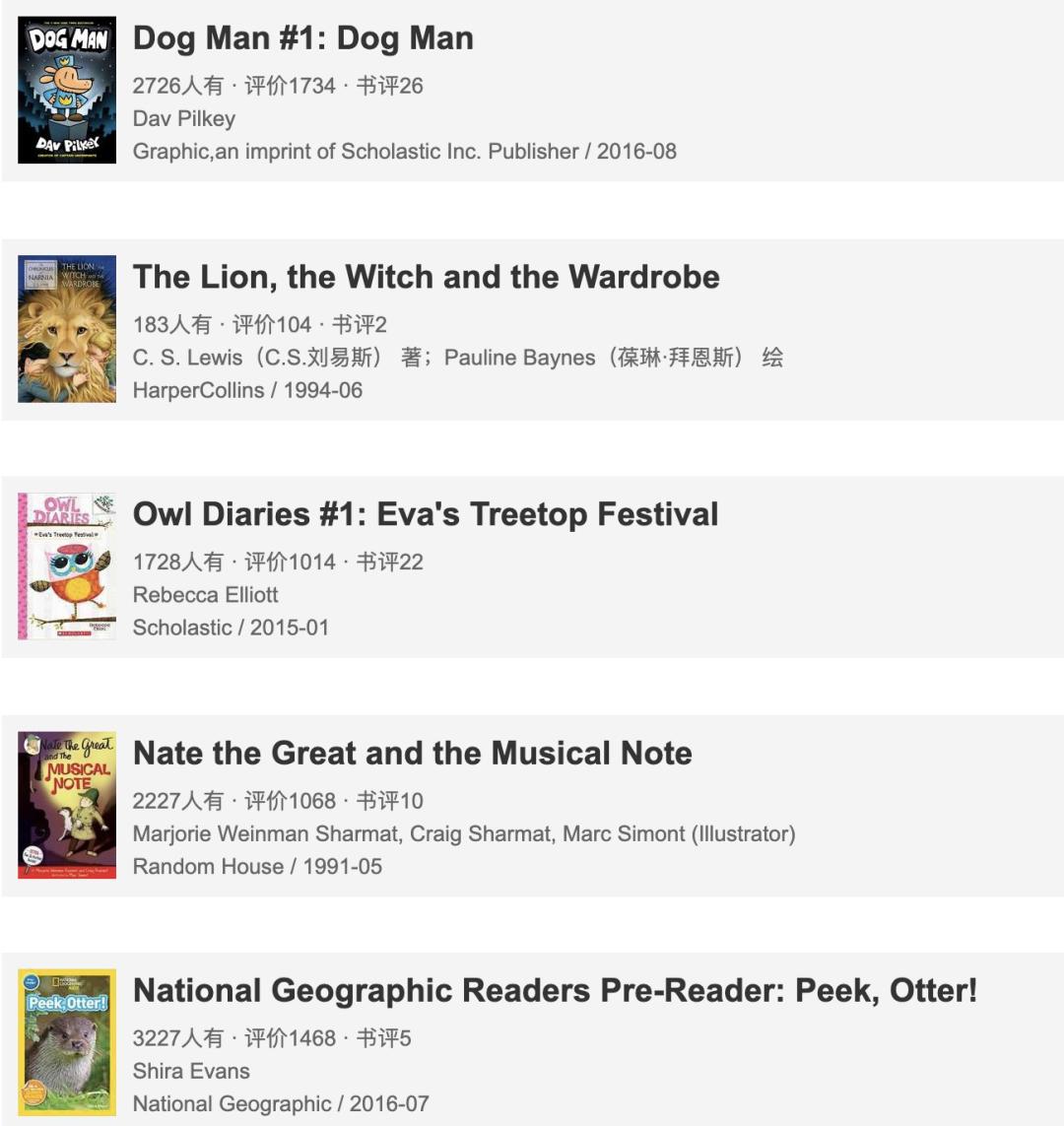The image size is (1064, 1126).
Task: Open the Peek, Otter! pre-reader book
Action: [555, 991]
